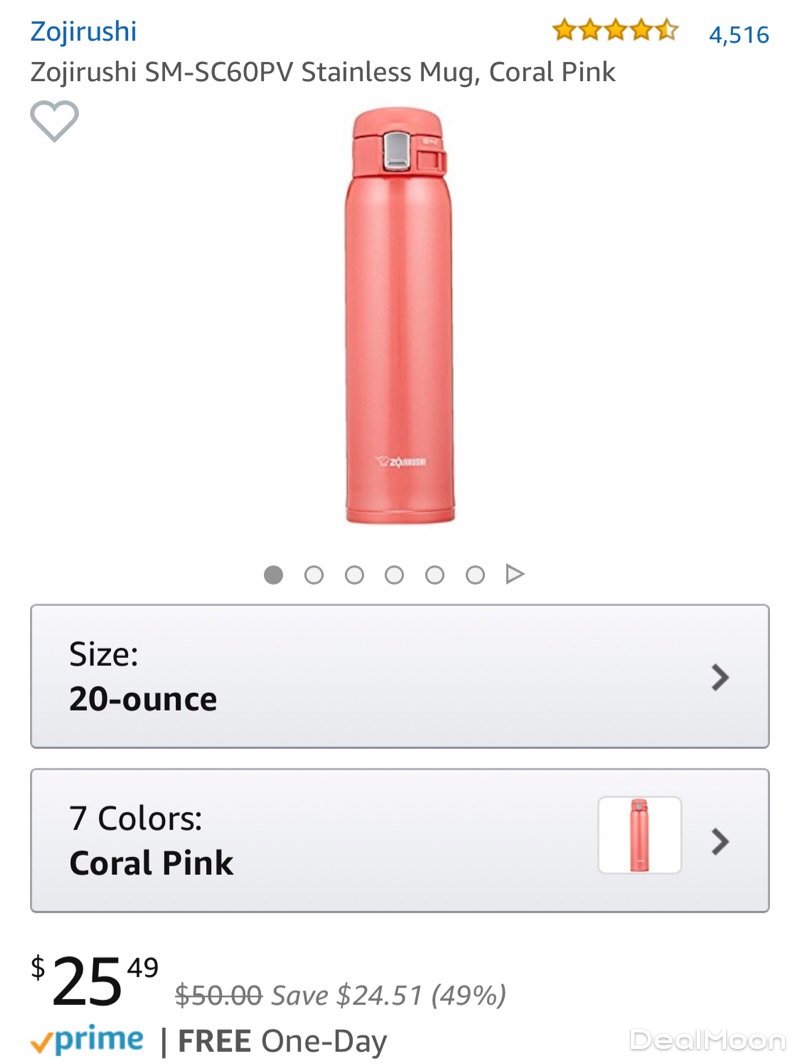This screenshot has height=1064, width=800.
Task: Add the mug to your wish list
Action: [x=54, y=122]
